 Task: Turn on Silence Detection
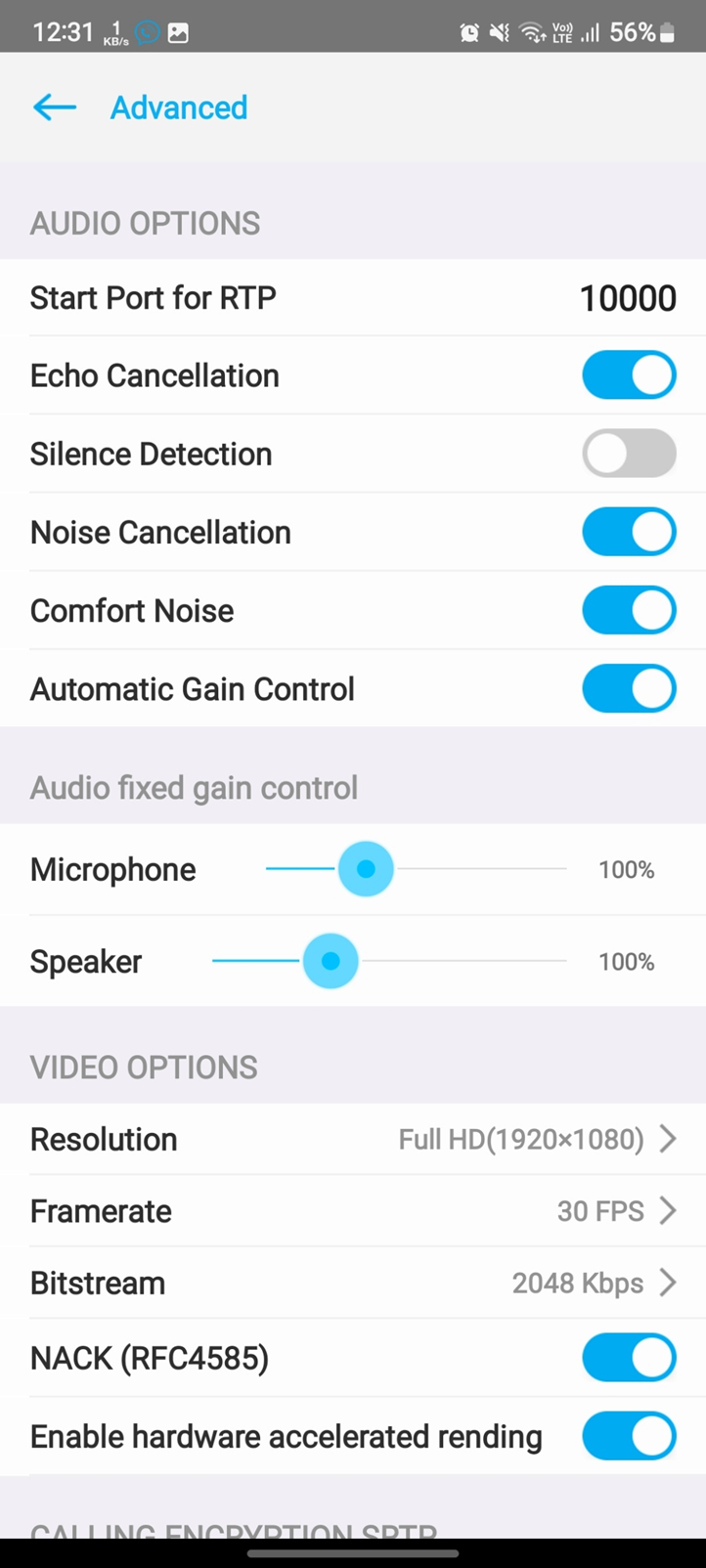629,454
